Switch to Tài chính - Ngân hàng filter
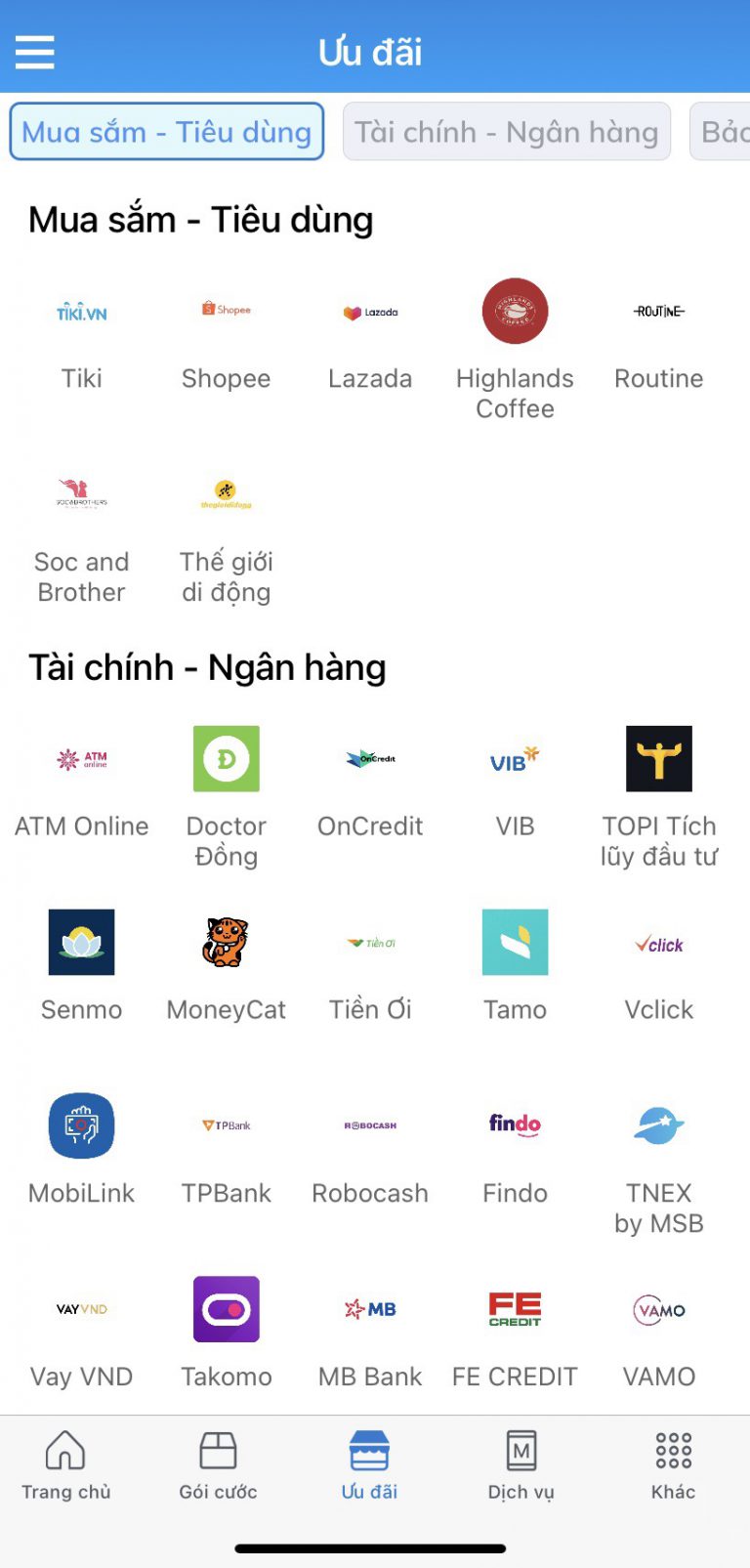 click(x=506, y=131)
